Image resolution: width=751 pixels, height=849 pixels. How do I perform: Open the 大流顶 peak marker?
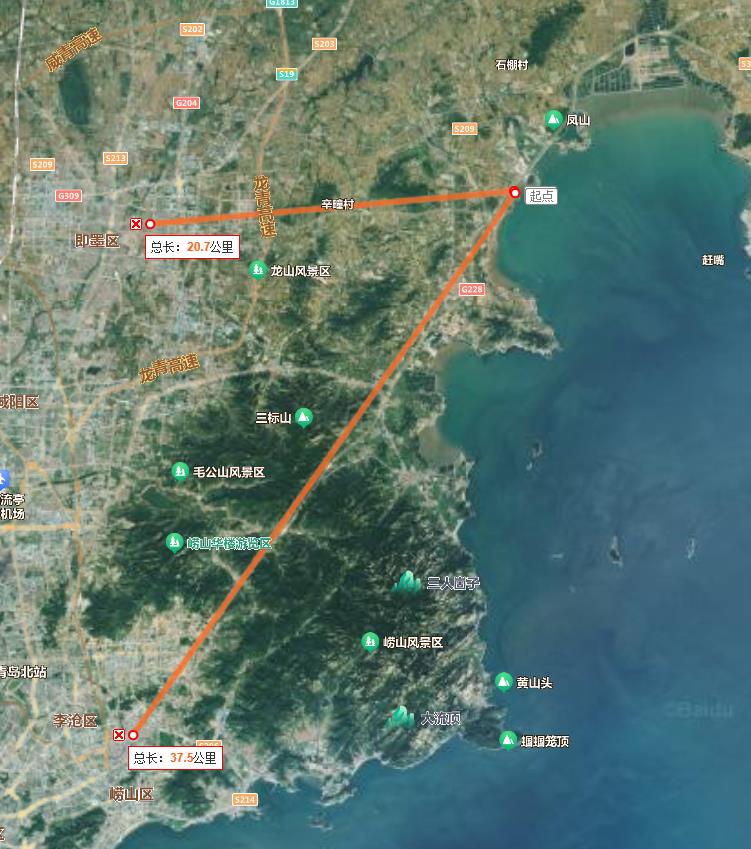401,716
